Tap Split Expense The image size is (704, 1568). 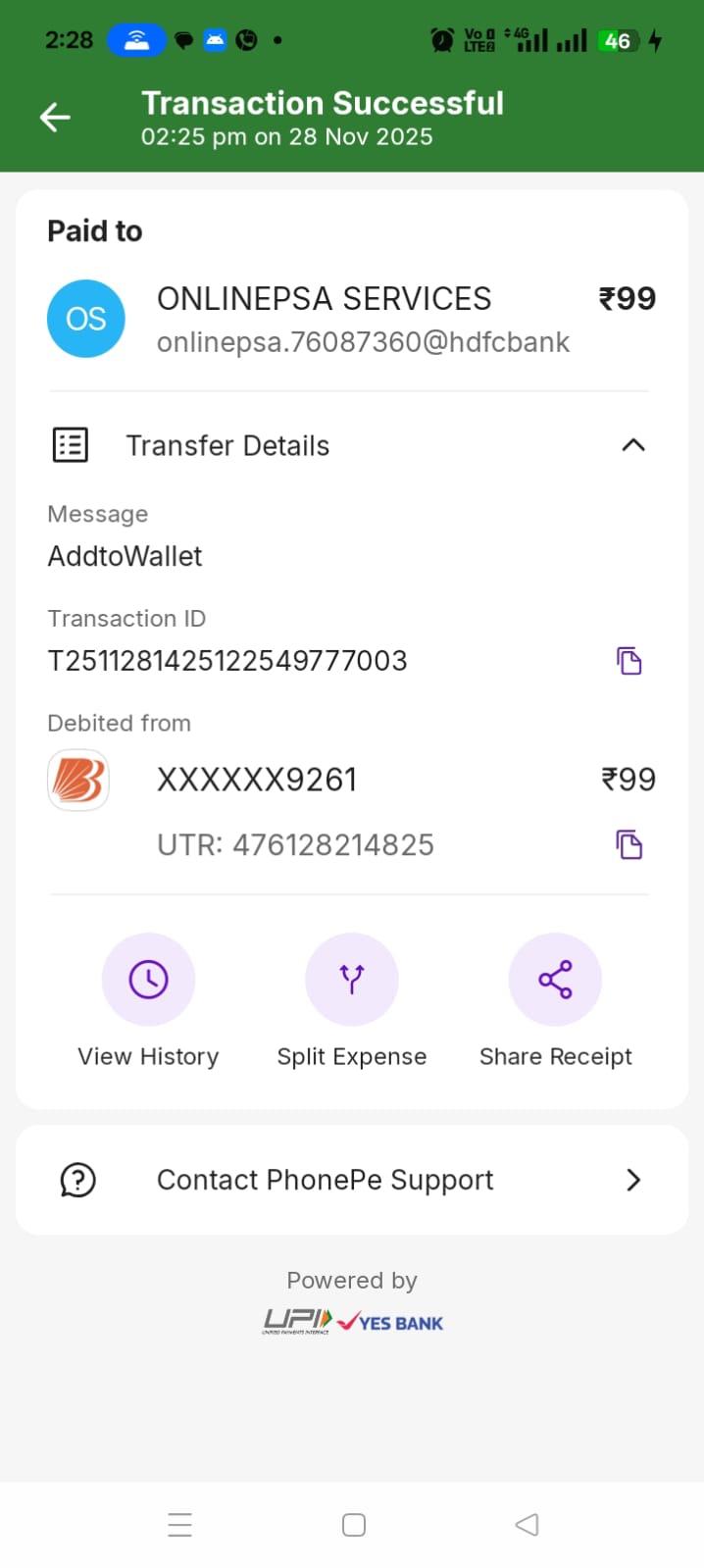pyautogui.click(x=352, y=980)
